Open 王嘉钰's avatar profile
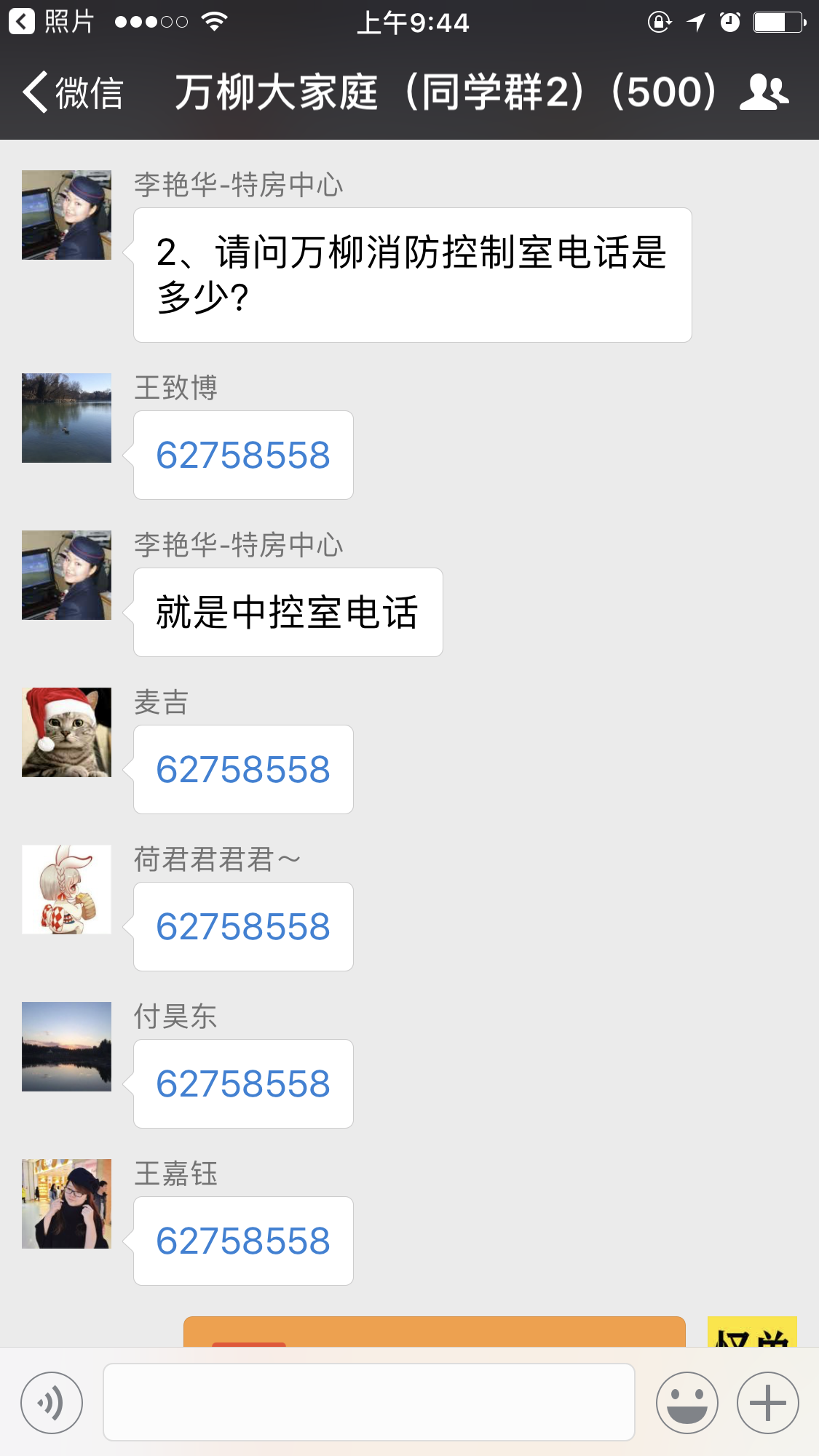The height and width of the screenshot is (1456, 819). click(x=66, y=1204)
